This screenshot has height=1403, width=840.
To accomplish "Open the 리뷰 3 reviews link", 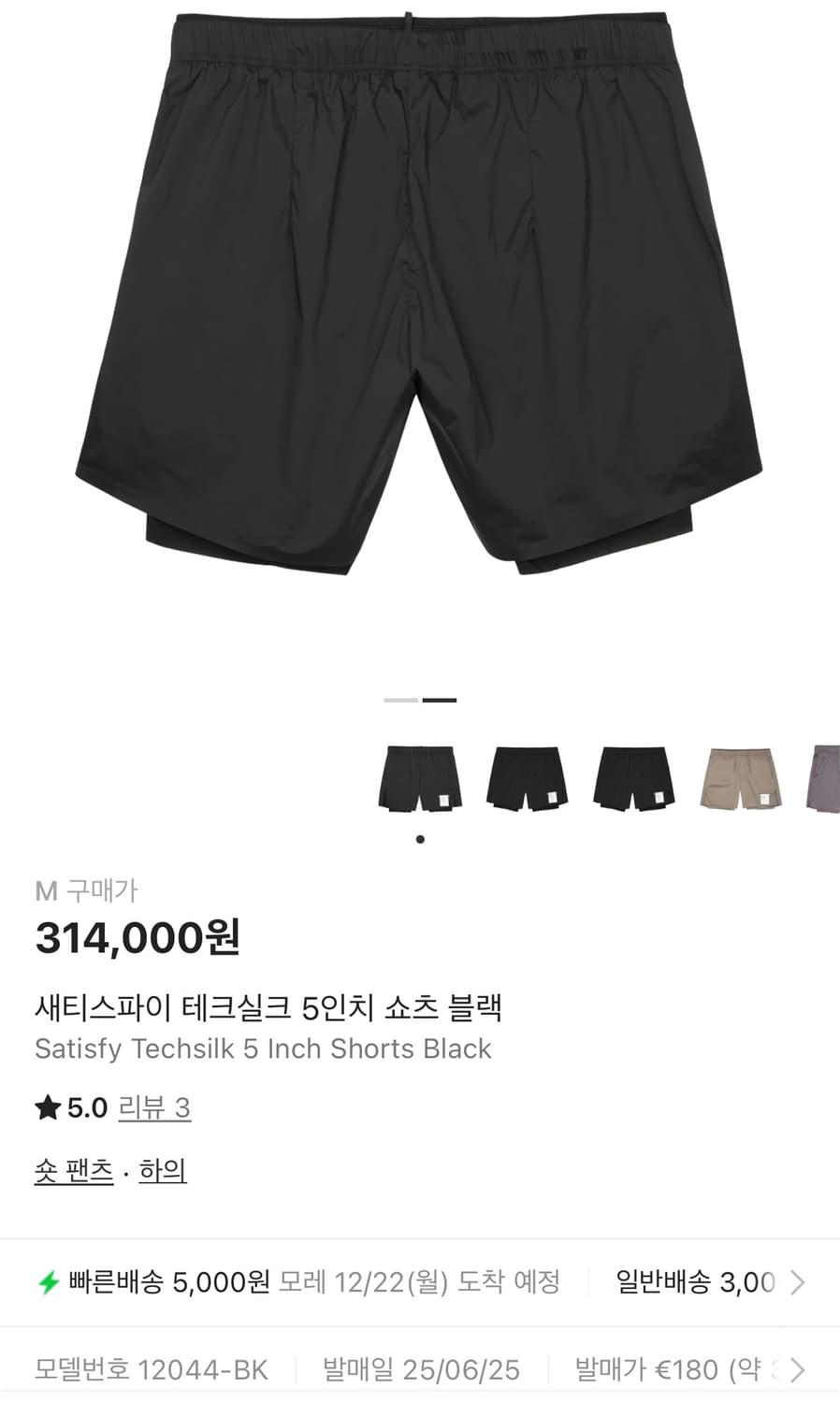I will (x=153, y=1108).
